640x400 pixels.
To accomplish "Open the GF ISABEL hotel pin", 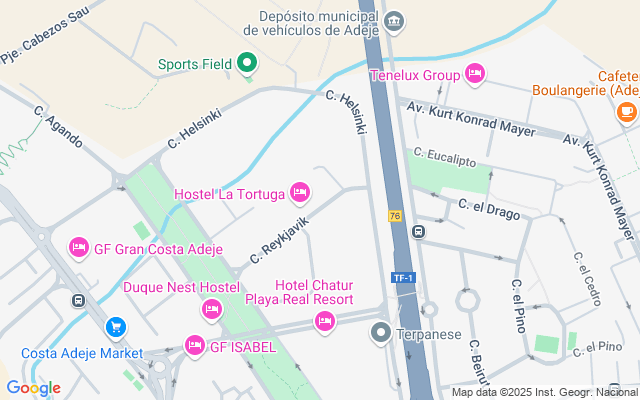I will [x=194, y=346].
